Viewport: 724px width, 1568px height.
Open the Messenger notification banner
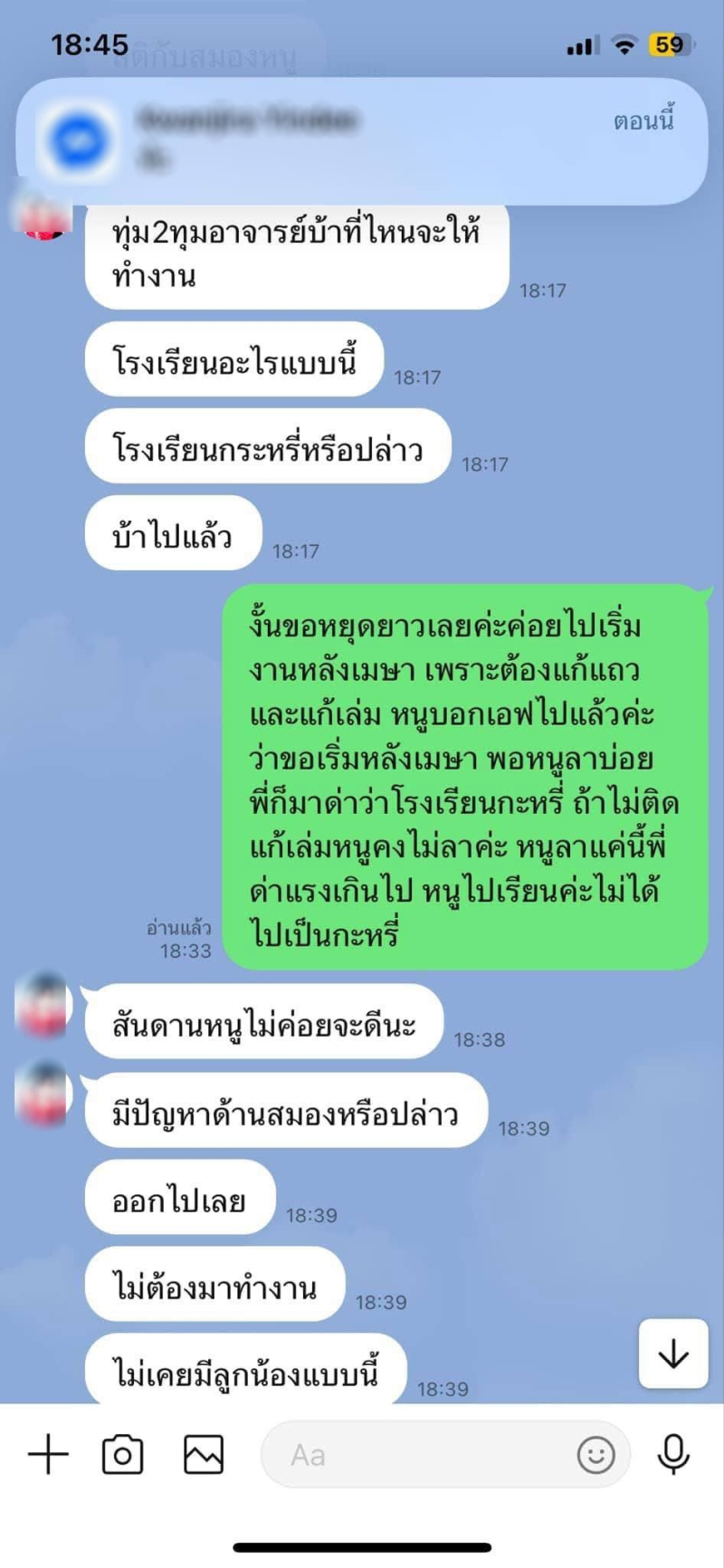[x=362, y=140]
